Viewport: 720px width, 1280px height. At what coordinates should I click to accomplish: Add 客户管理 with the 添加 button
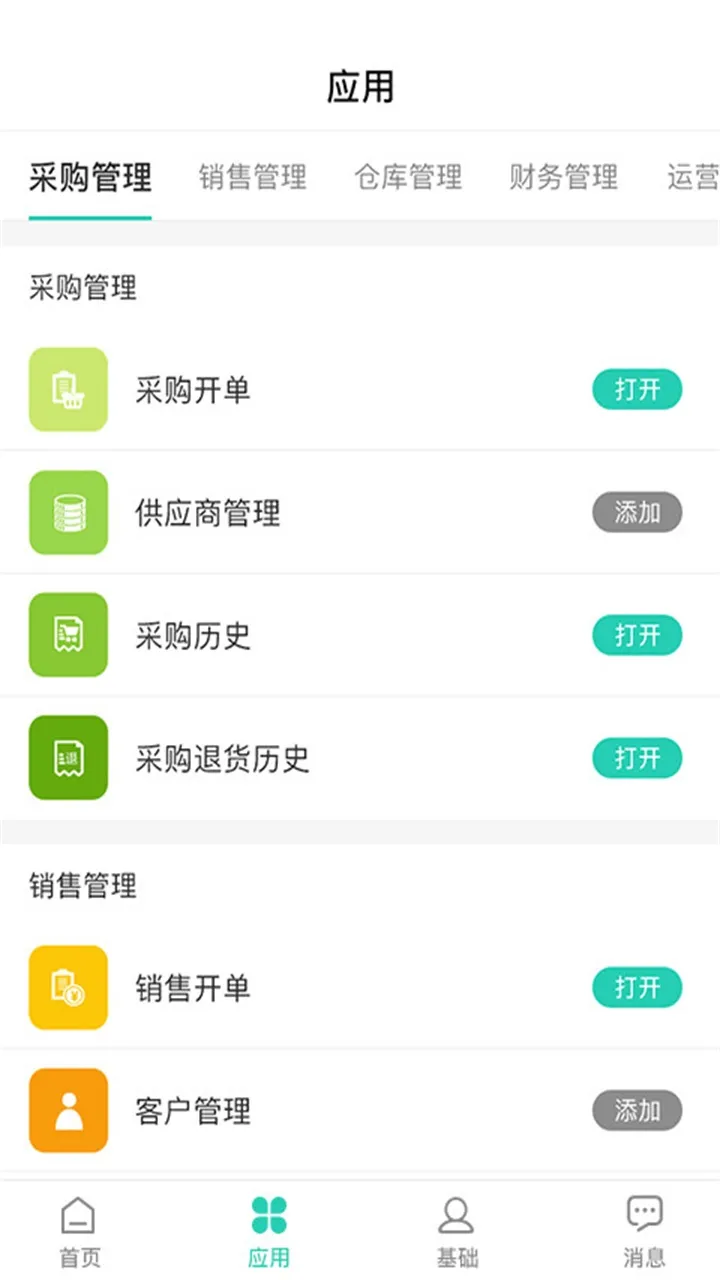pos(637,1110)
